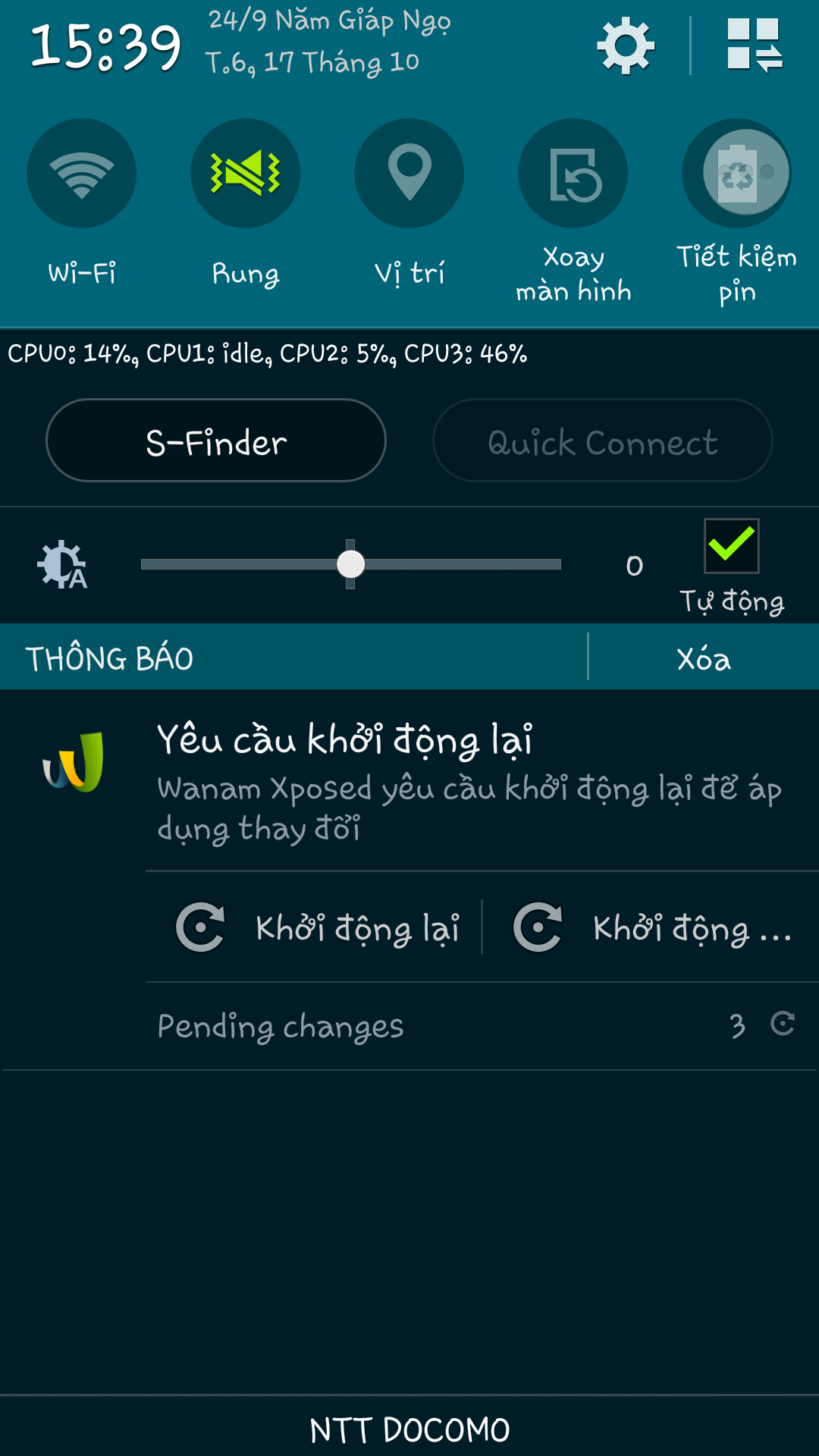This screenshot has height=1456, width=819.
Task: Toggle the Rung vibrate mode
Action: pos(246,173)
